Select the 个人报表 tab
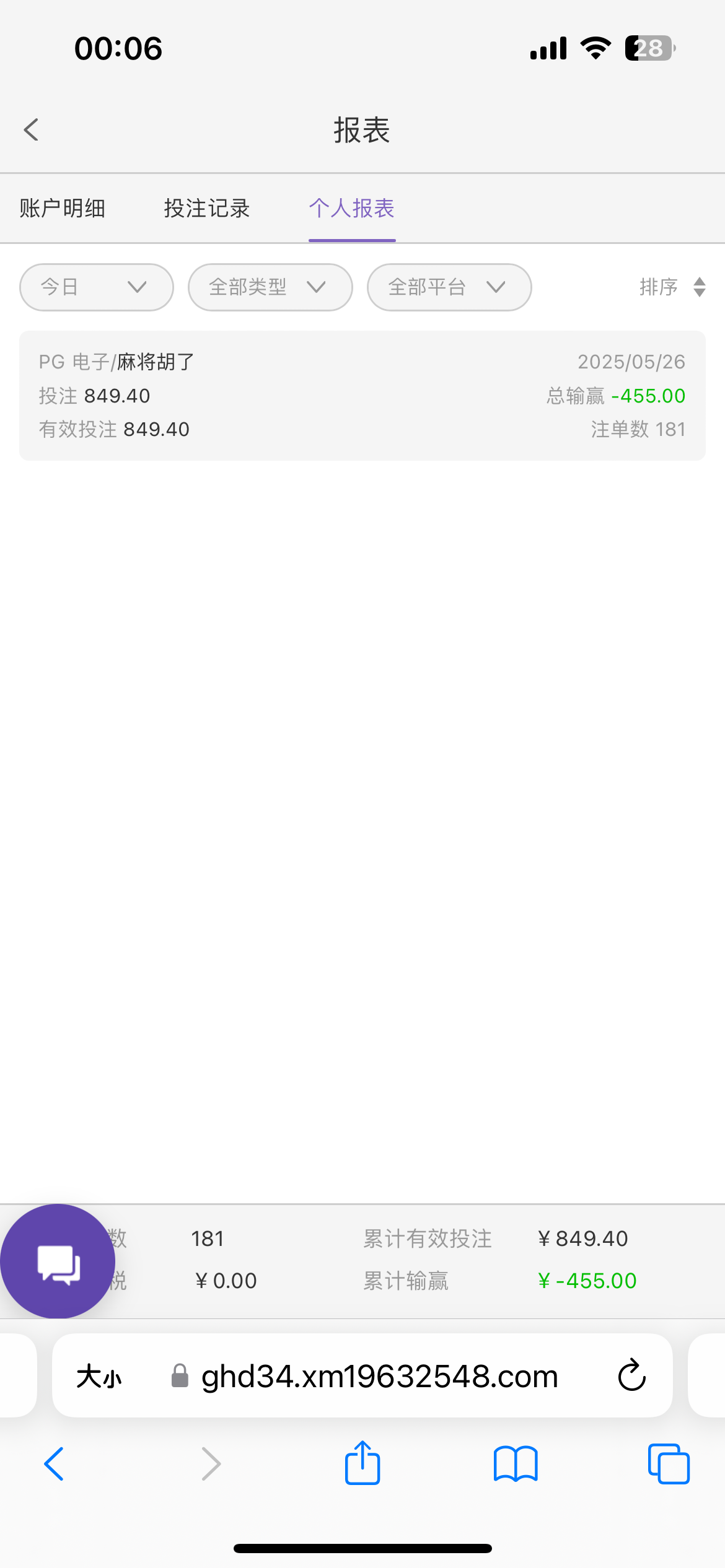 352,208
